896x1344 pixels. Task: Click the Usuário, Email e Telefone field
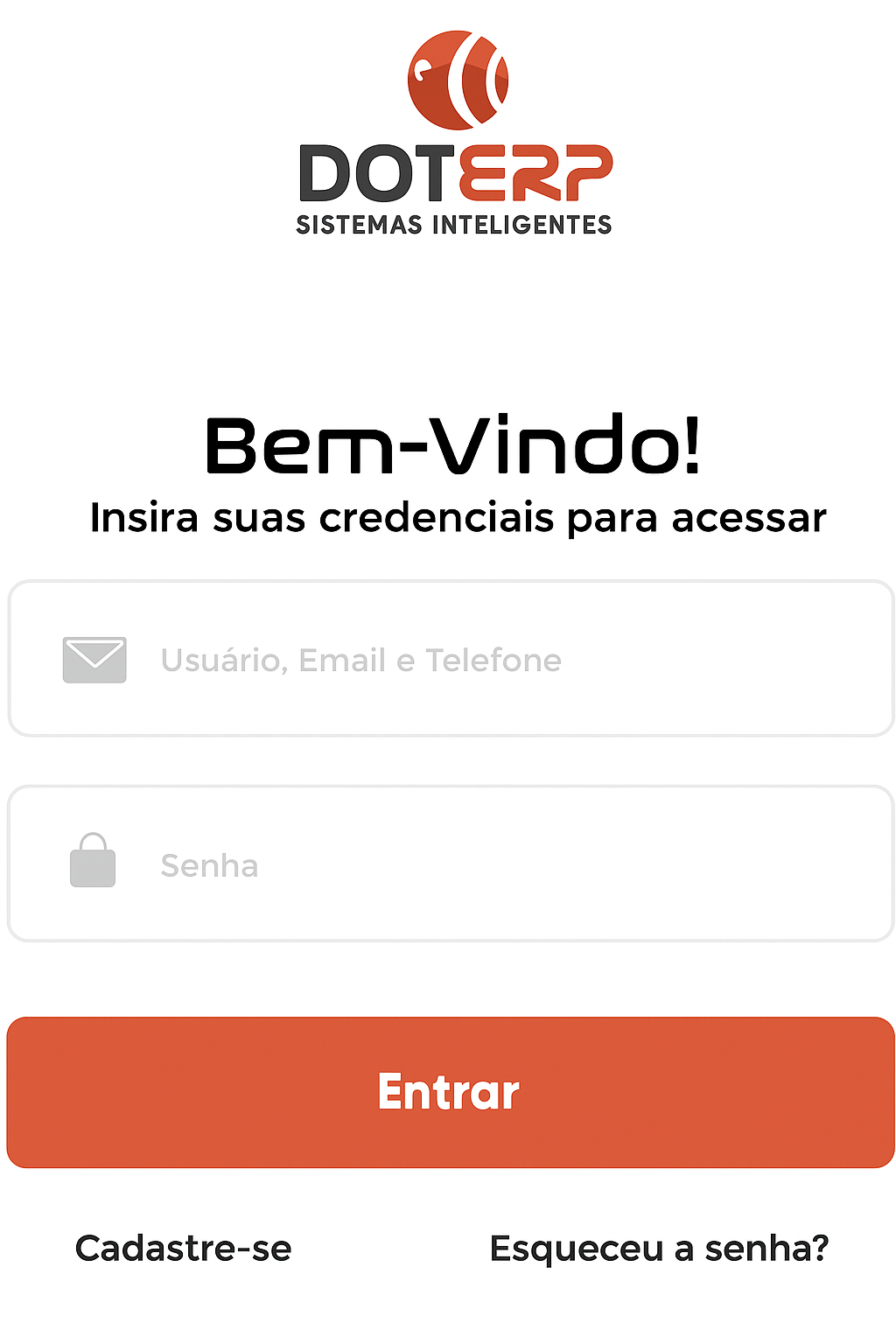[447, 658]
